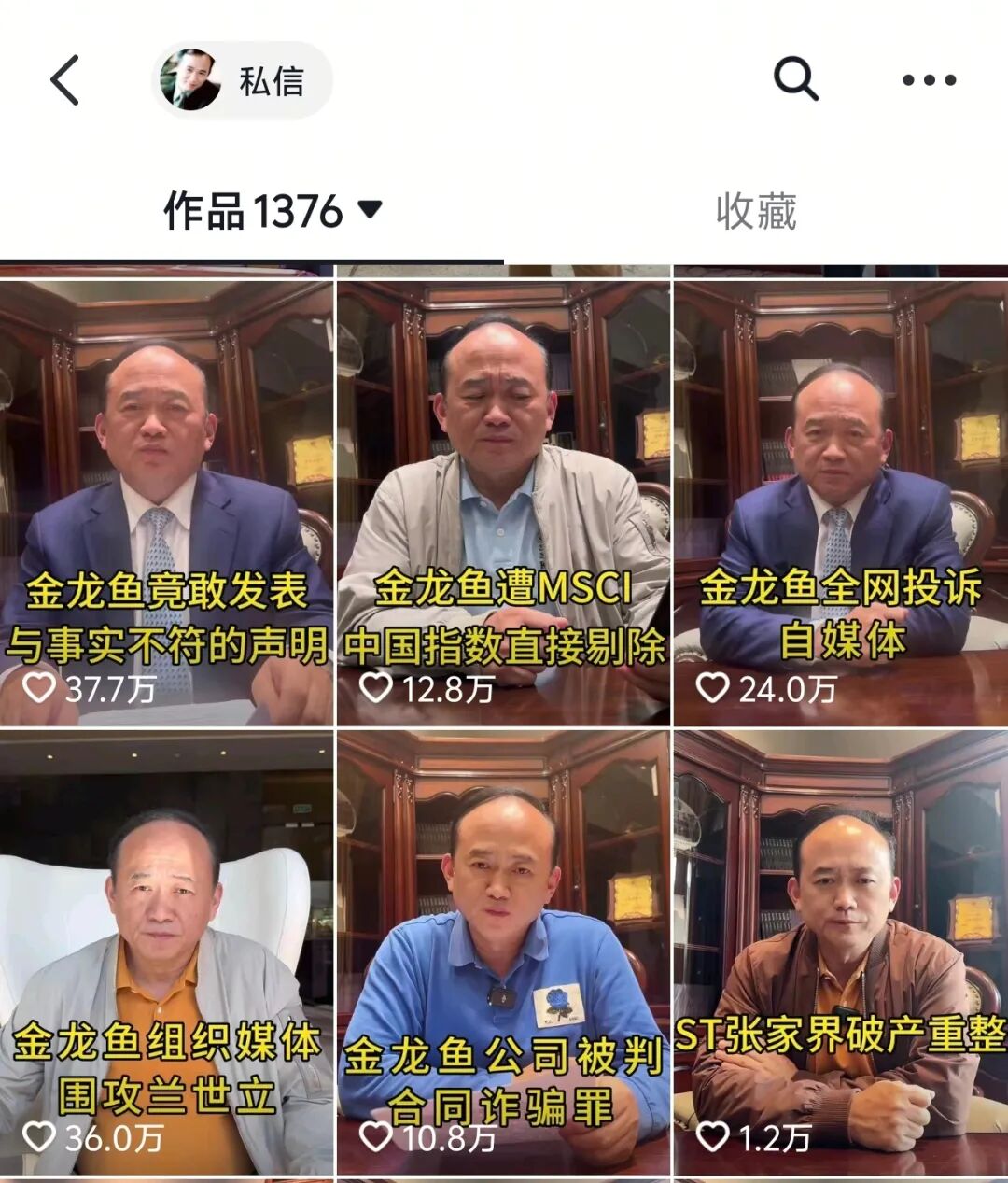Viewport: 1008px width, 1183px height.
Task: Switch to the 收藏 tab
Action: pyautogui.click(x=756, y=212)
